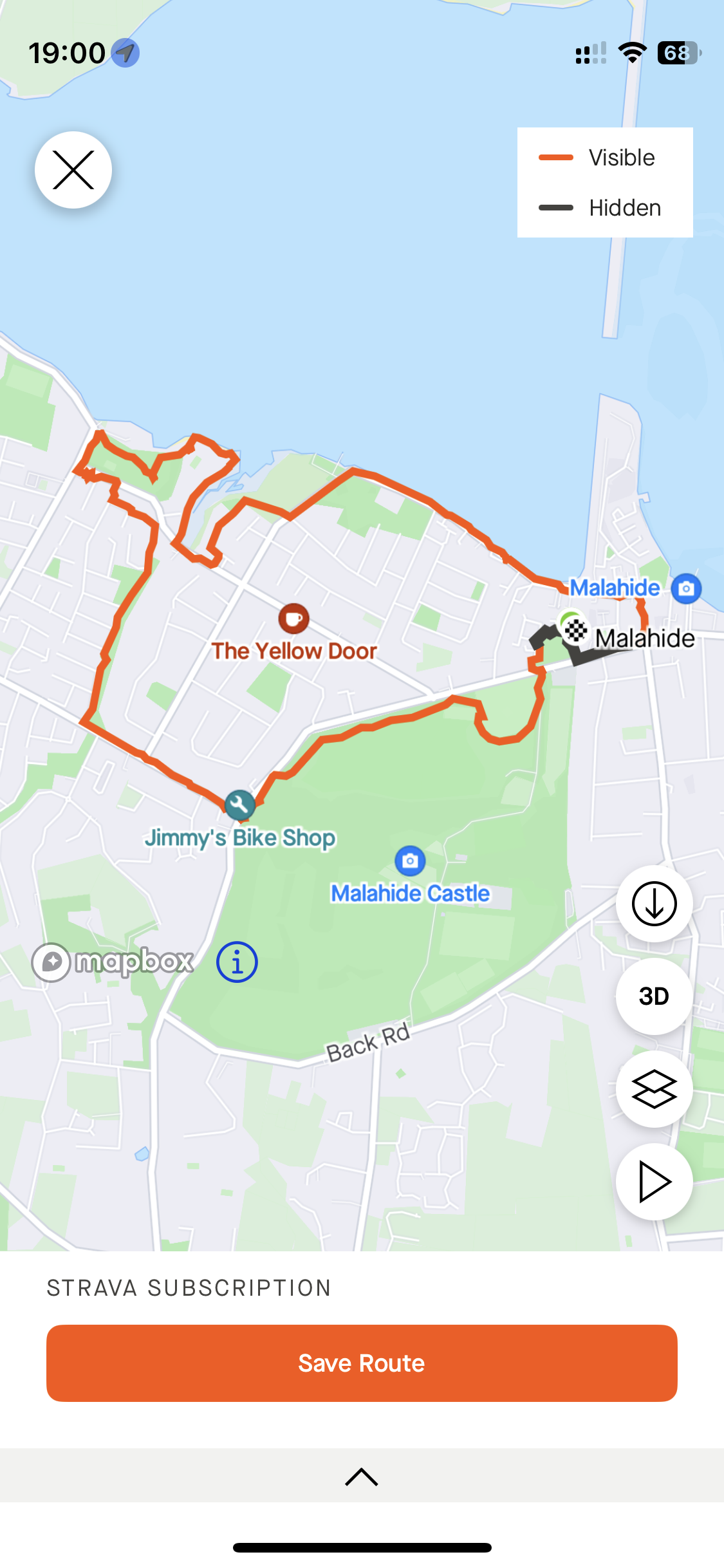Save Route with Strava subscription
This screenshot has width=724, height=1568.
pyautogui.click(x=362, y=1363)
